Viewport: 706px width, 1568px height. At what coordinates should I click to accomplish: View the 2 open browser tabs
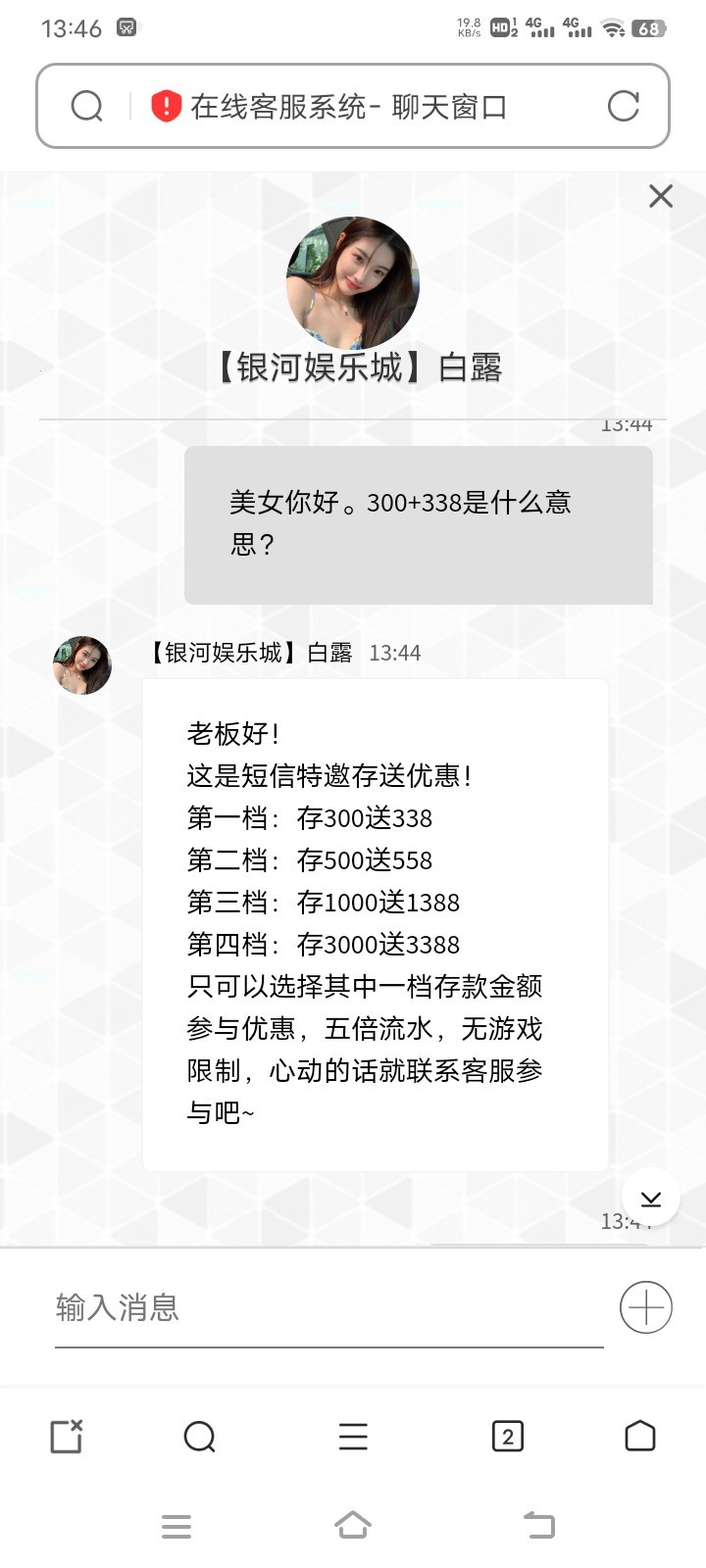[507, 1437]
